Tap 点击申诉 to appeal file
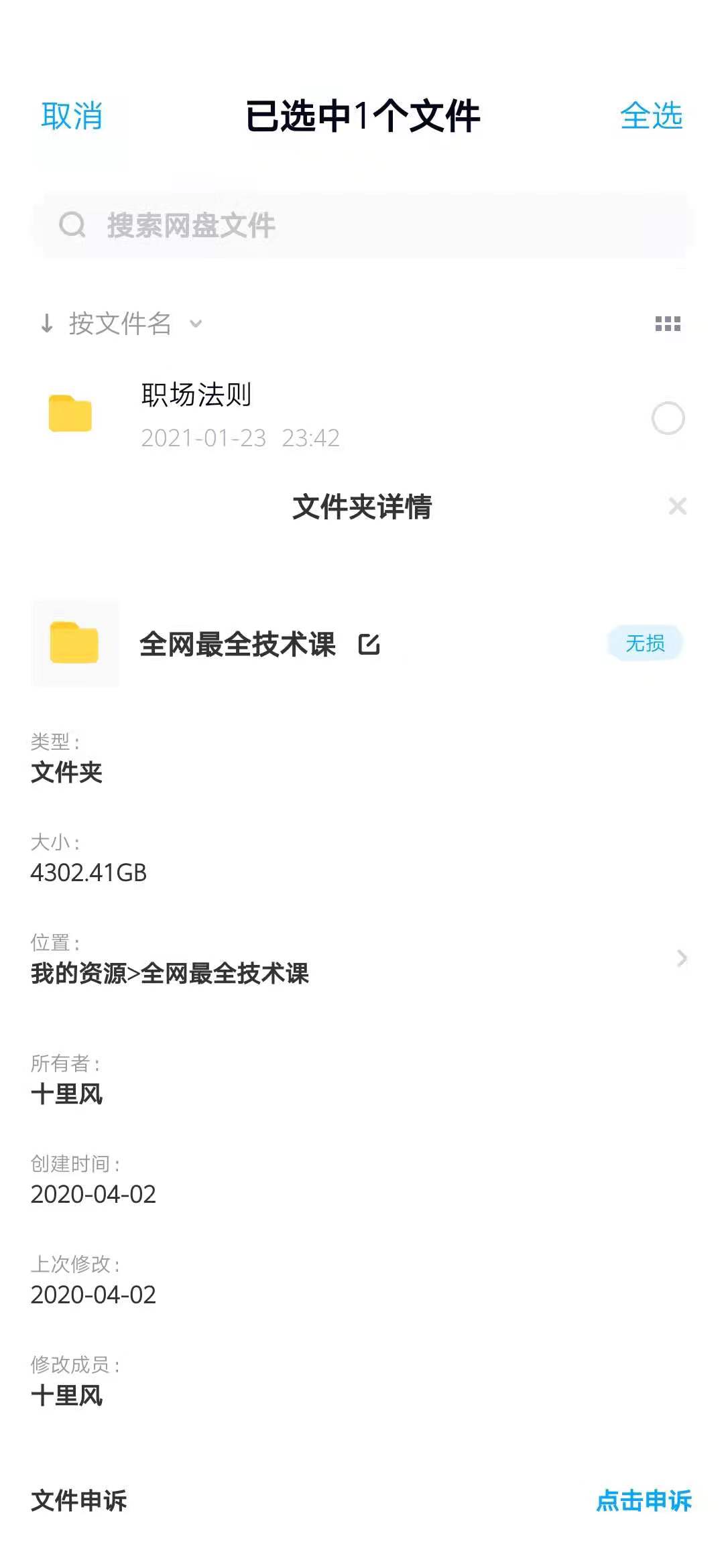 coord(644,1500)
